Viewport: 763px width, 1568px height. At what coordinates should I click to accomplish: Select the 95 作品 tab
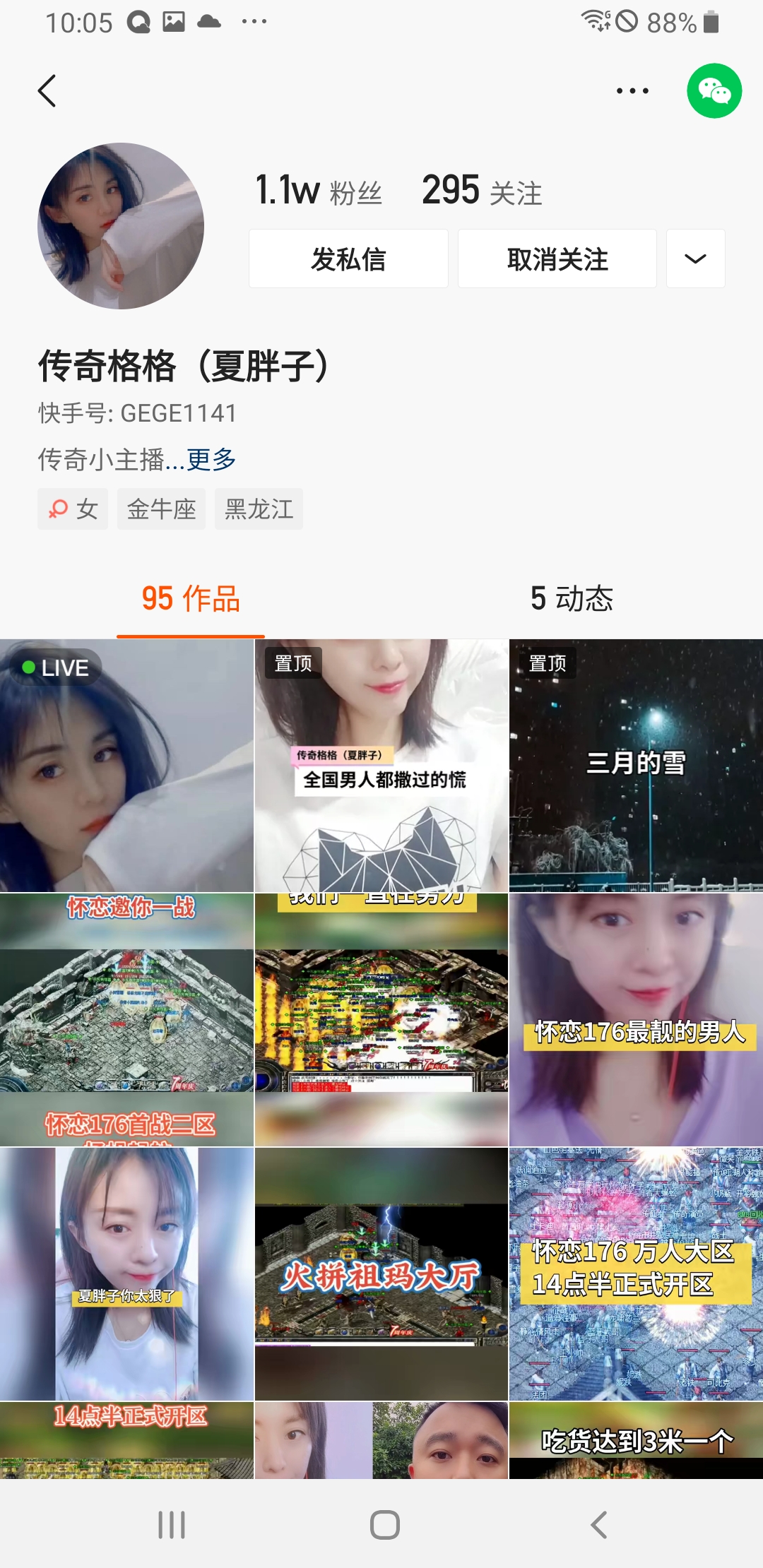click(x=191, y=599)
